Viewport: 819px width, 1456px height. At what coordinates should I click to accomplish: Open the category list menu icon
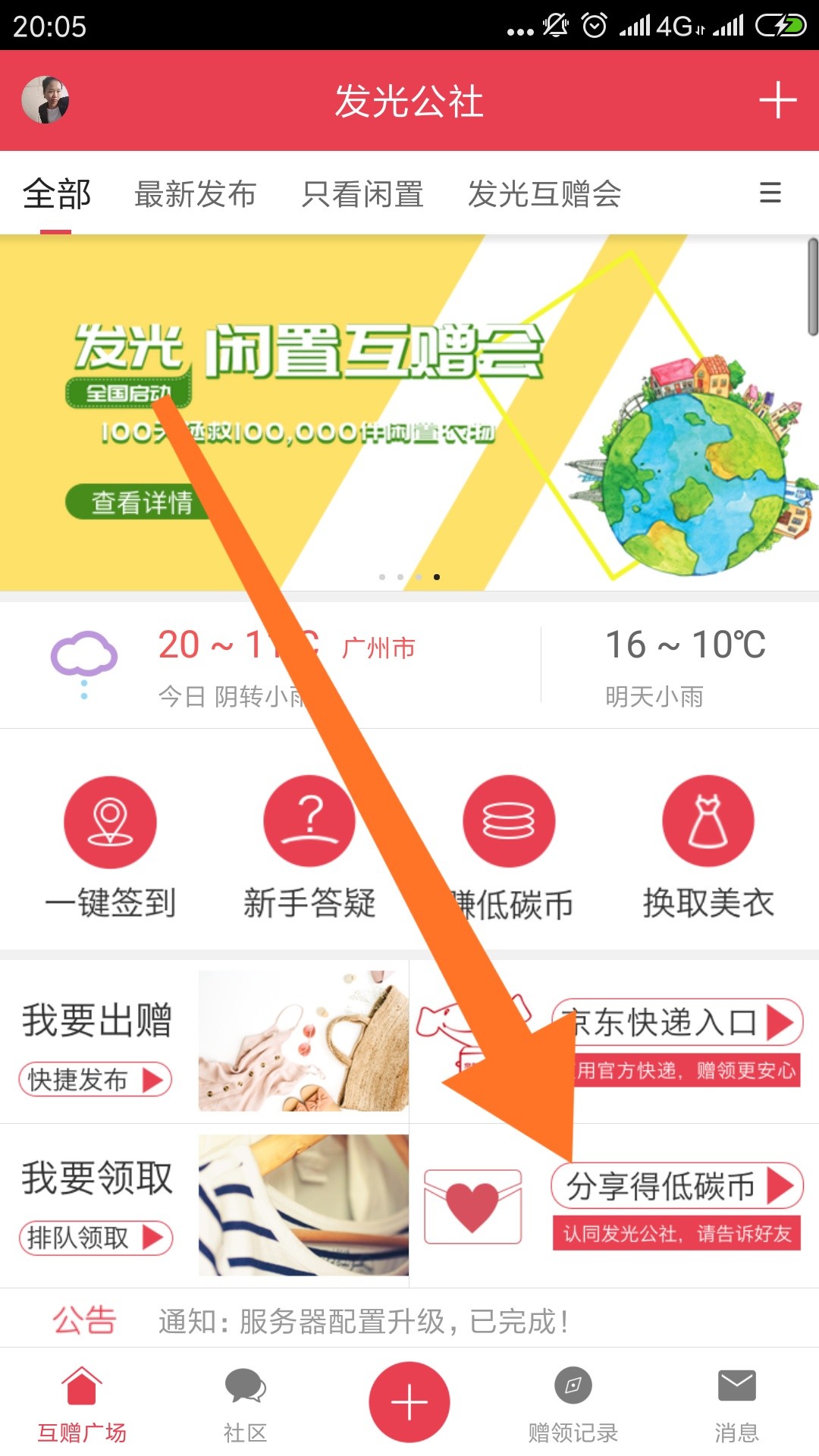(x=770, y=193)
